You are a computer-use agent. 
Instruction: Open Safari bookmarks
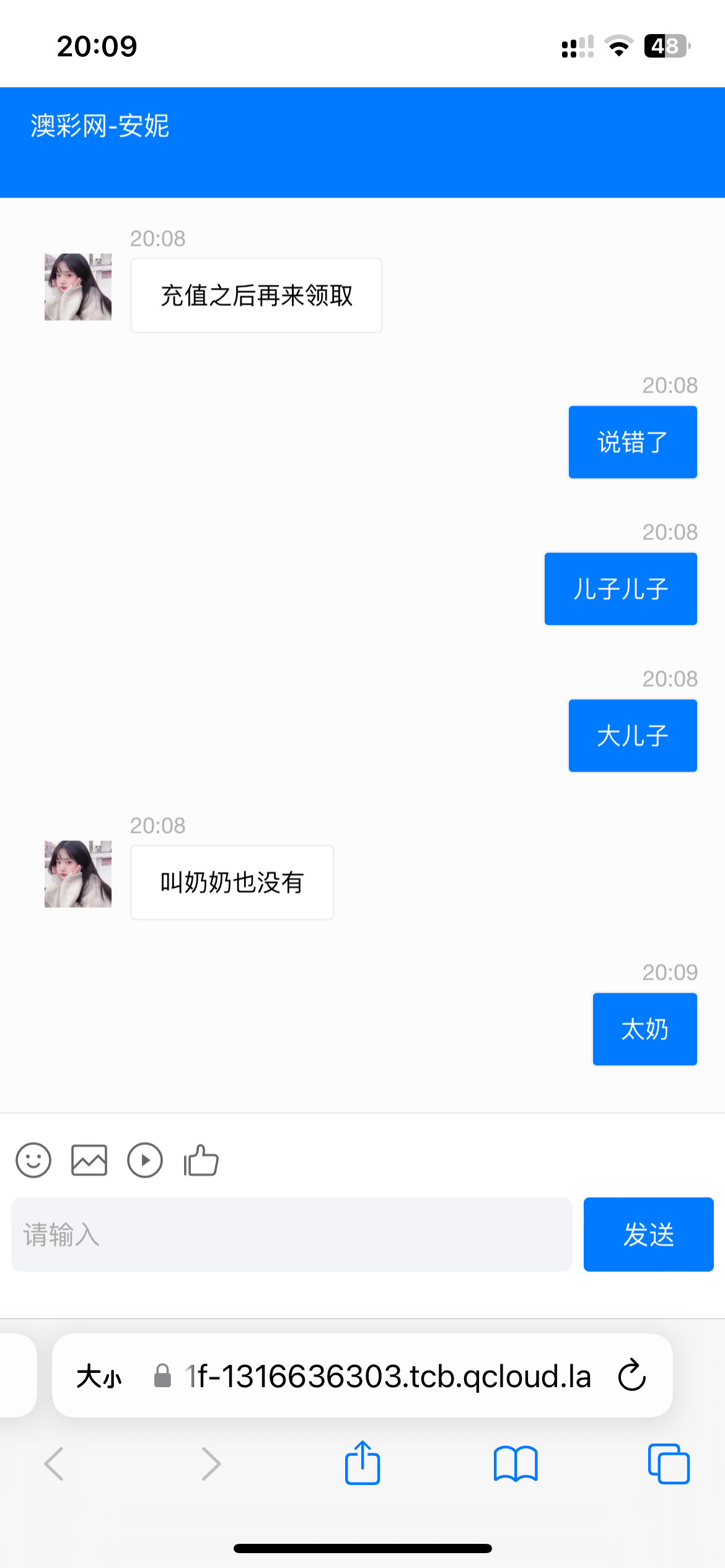[x=516, y=1463]
